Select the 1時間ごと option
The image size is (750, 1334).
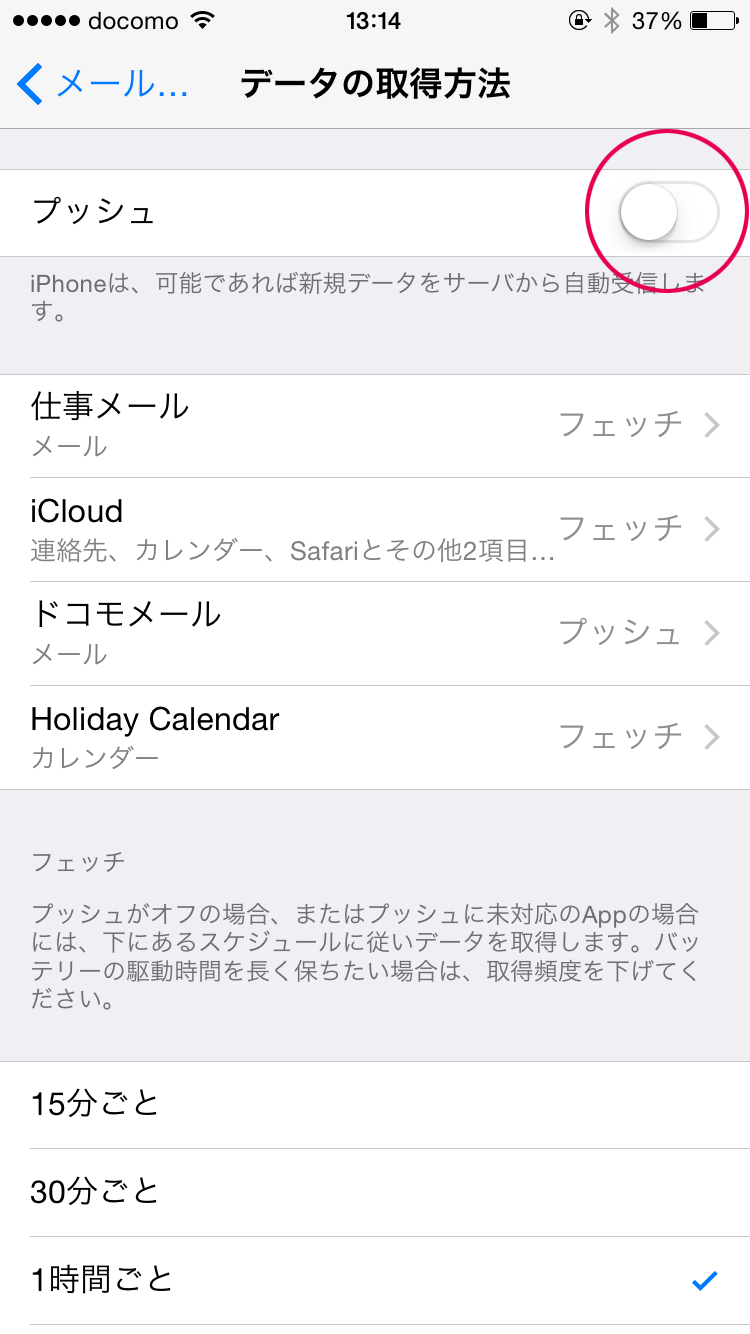[x=375, y=1280]
